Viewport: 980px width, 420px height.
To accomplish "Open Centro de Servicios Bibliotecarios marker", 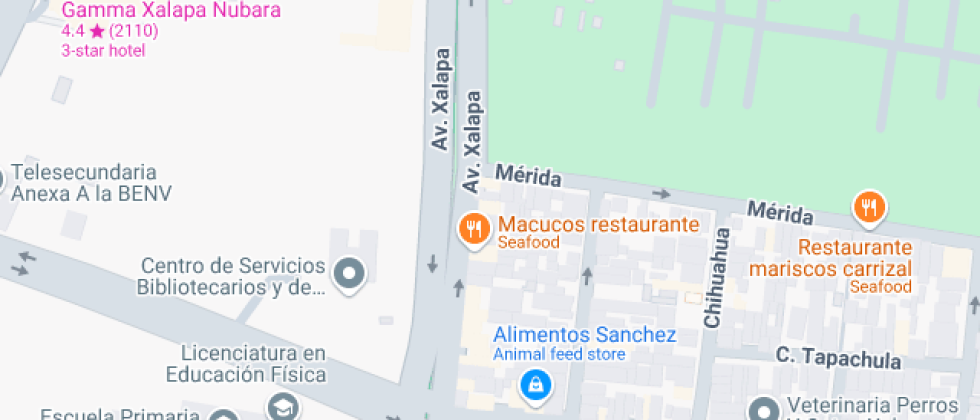I will tap(349, 273).
